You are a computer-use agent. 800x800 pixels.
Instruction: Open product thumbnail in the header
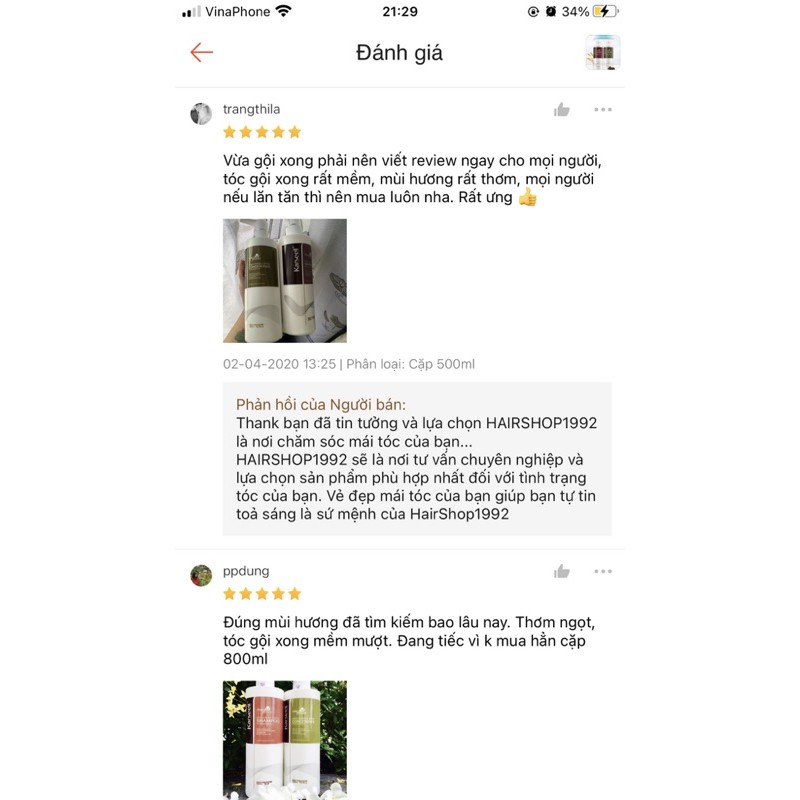[x=603, y=53]
